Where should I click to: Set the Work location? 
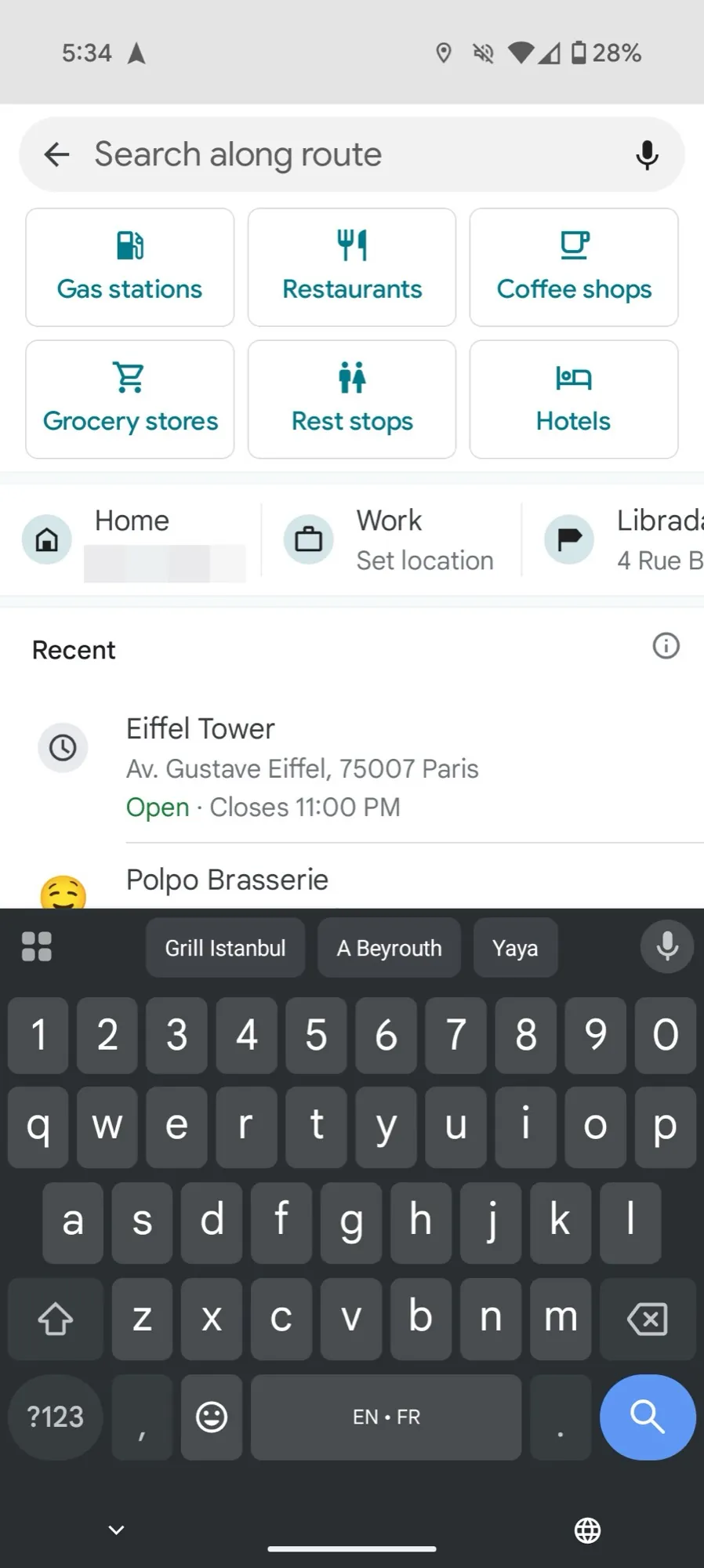[390, 539]
